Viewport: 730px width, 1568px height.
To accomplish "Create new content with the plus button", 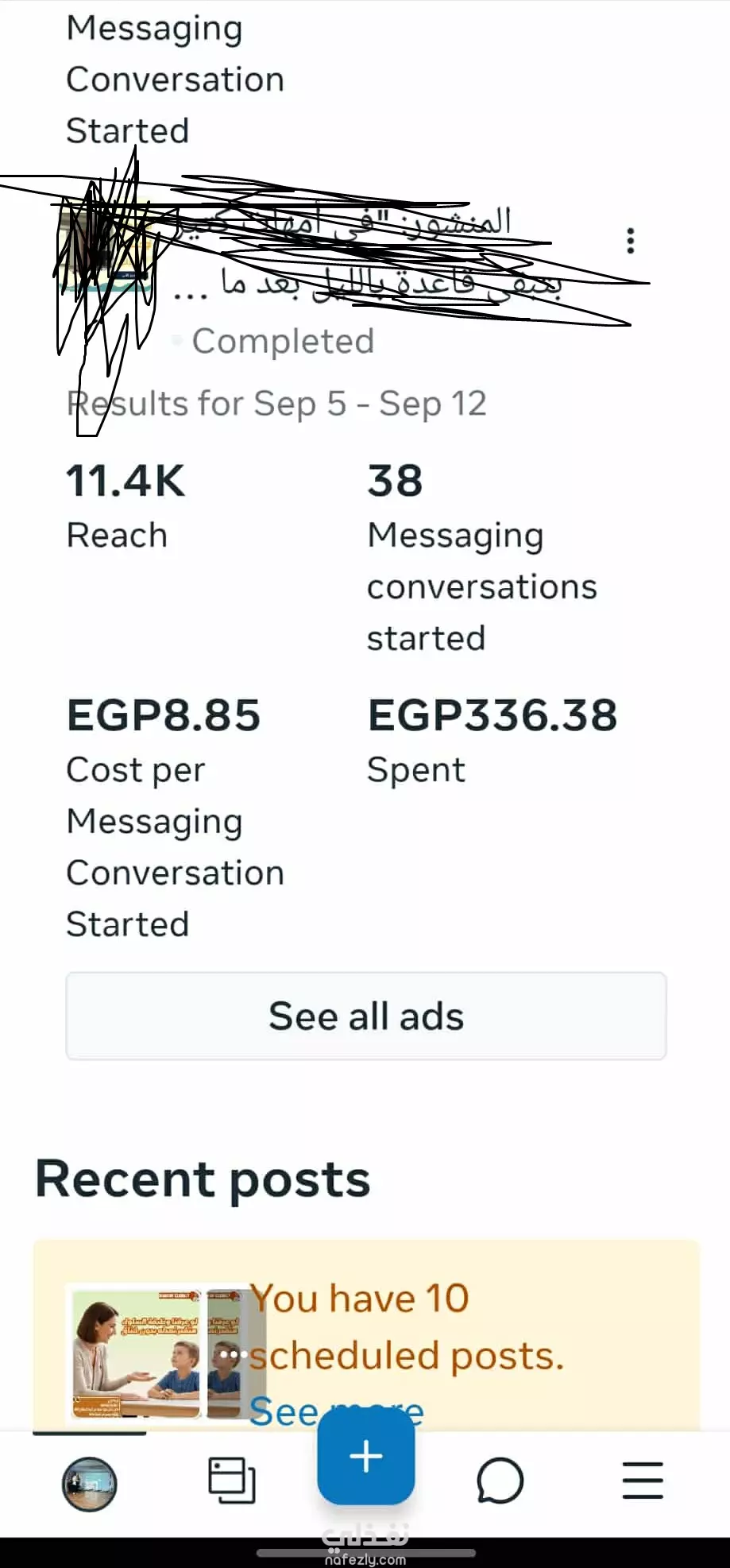I will tap(365, 1457).
